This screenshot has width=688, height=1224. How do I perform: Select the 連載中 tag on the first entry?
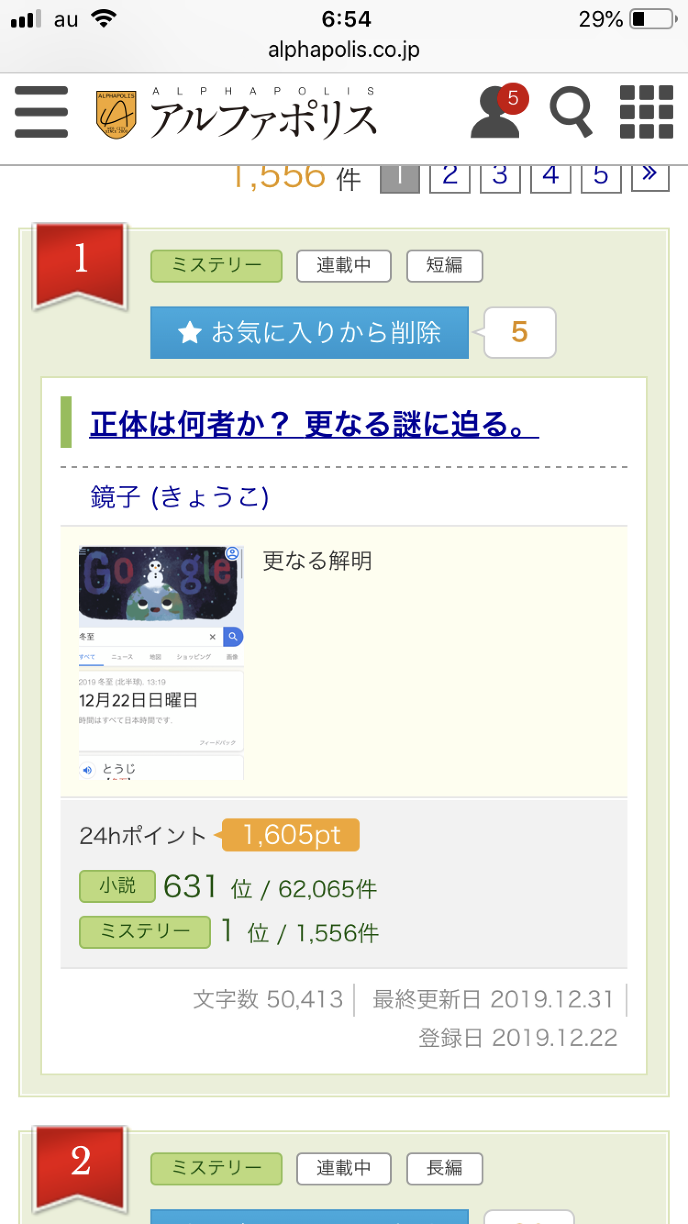click(x=344, y=266)
